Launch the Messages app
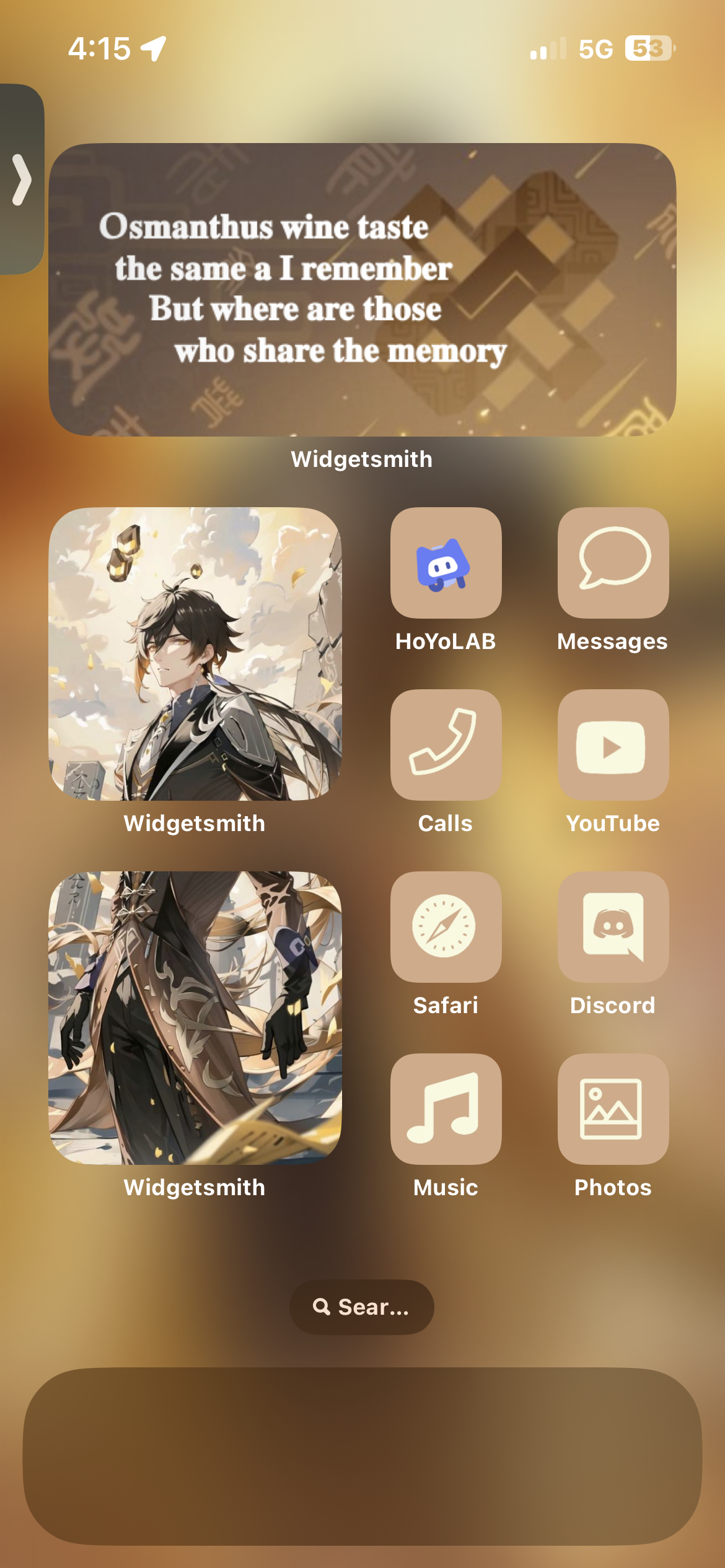 [613, 563]
